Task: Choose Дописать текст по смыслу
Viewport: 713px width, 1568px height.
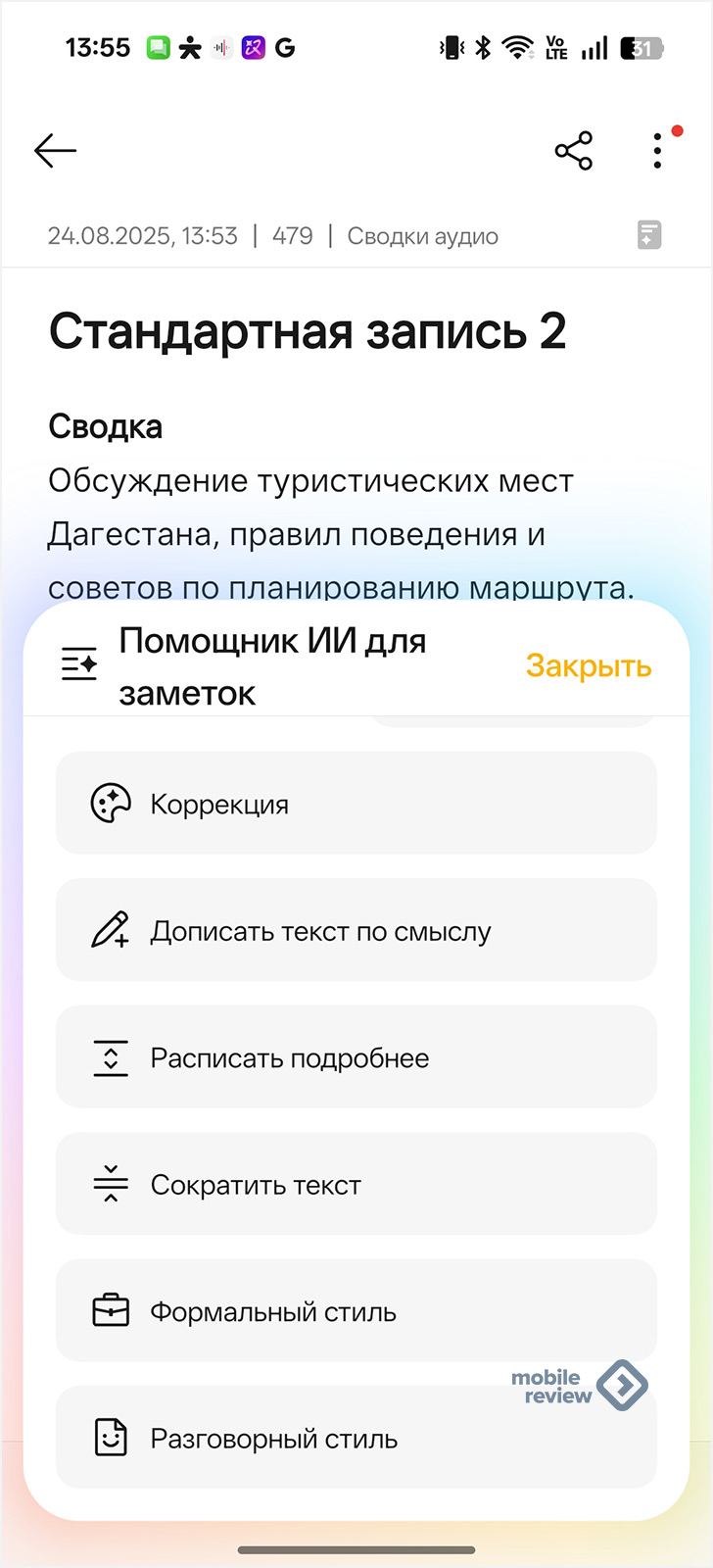Action: [356, 930]
